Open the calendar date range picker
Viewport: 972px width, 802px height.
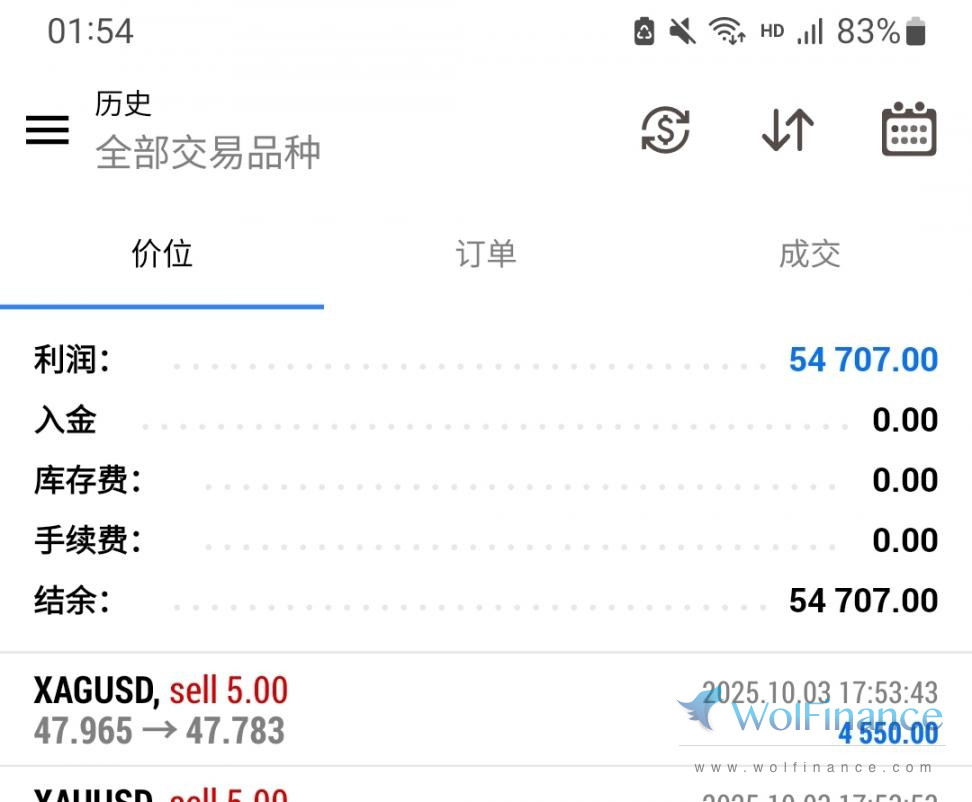coord(908,130)
